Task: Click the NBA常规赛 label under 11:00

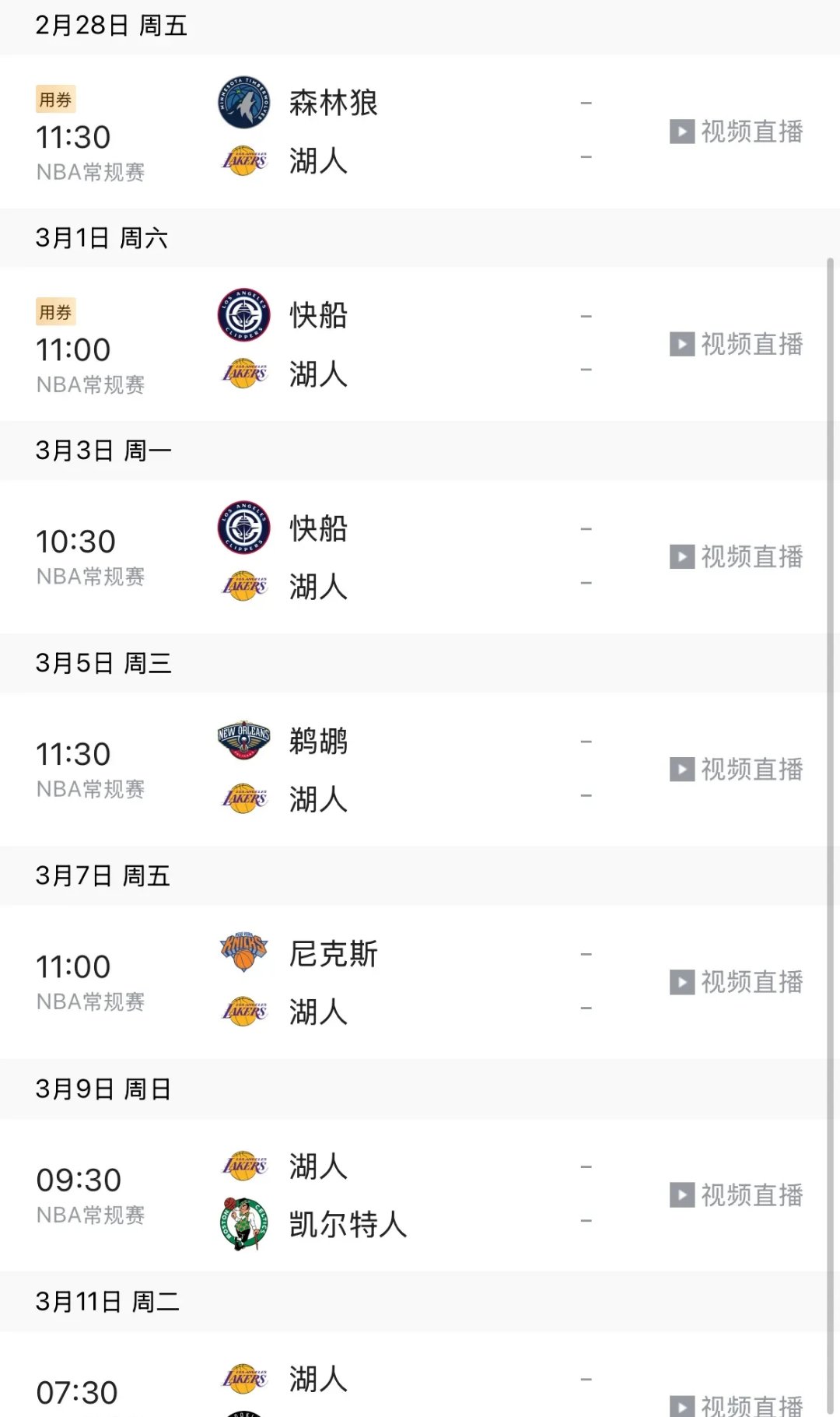Action: pyautogui.click(x=89, y=384)
